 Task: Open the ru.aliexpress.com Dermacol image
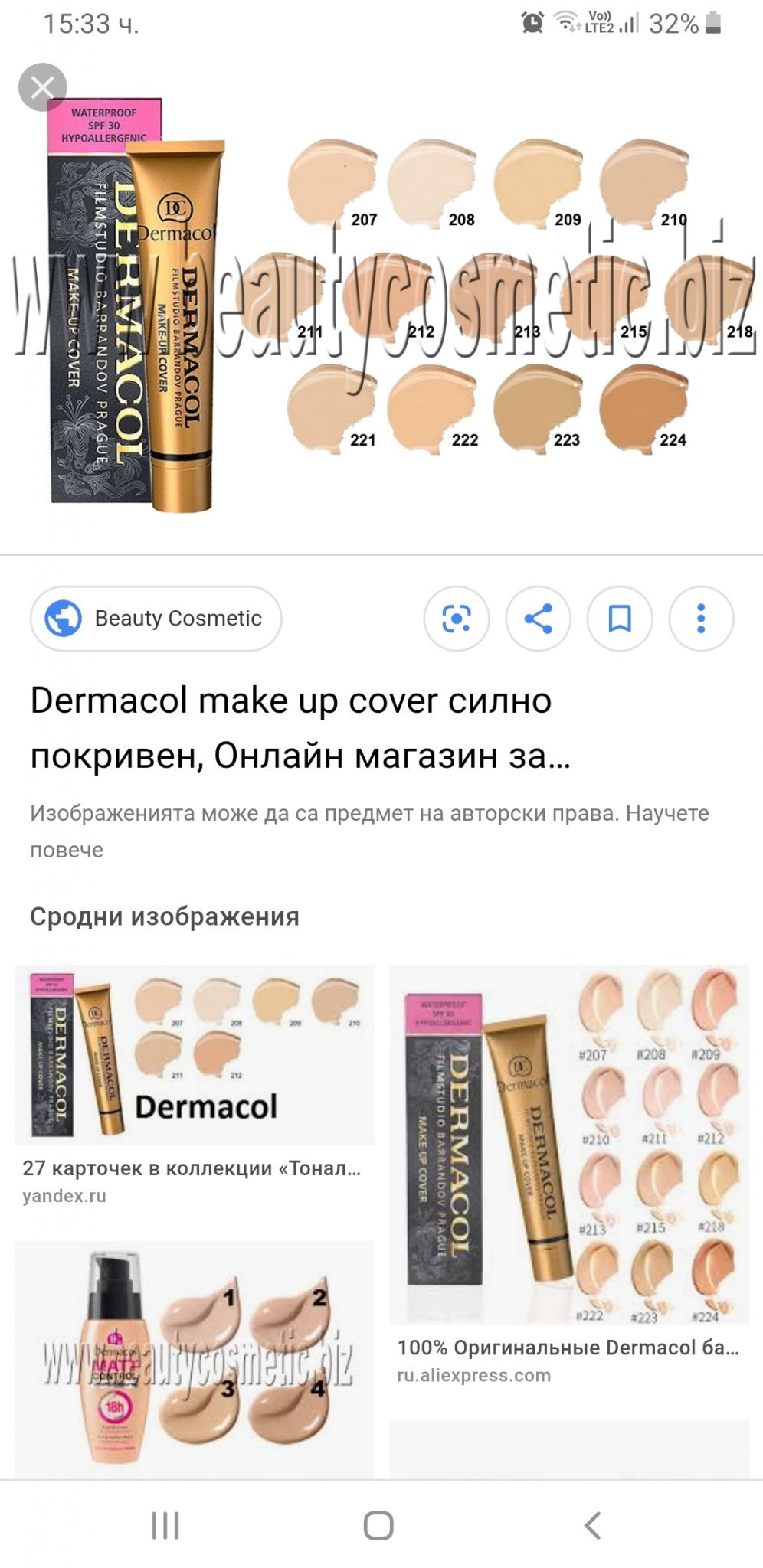(x=569, y=1144)
